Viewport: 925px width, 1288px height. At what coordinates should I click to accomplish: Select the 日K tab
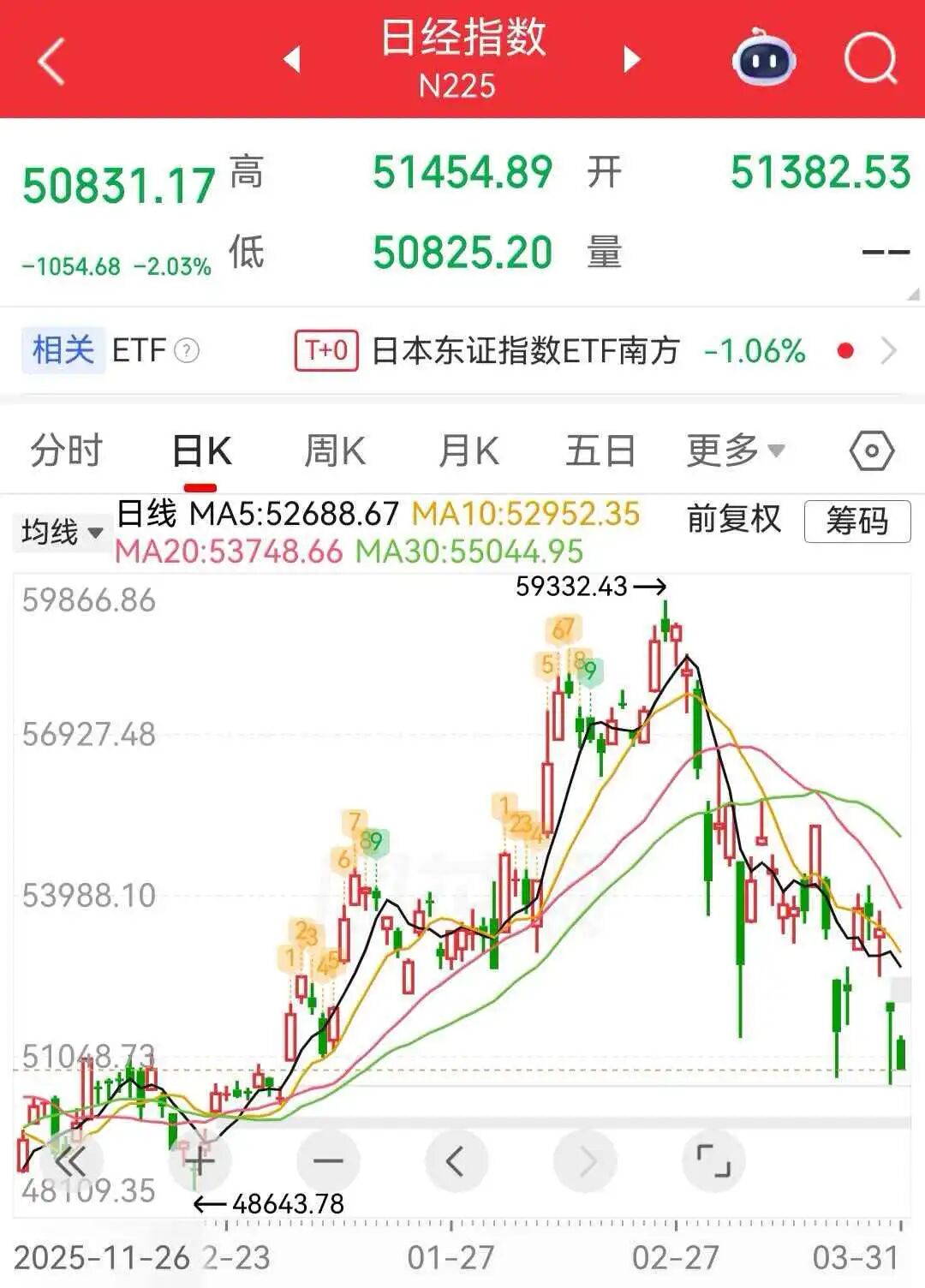point(202,450)
